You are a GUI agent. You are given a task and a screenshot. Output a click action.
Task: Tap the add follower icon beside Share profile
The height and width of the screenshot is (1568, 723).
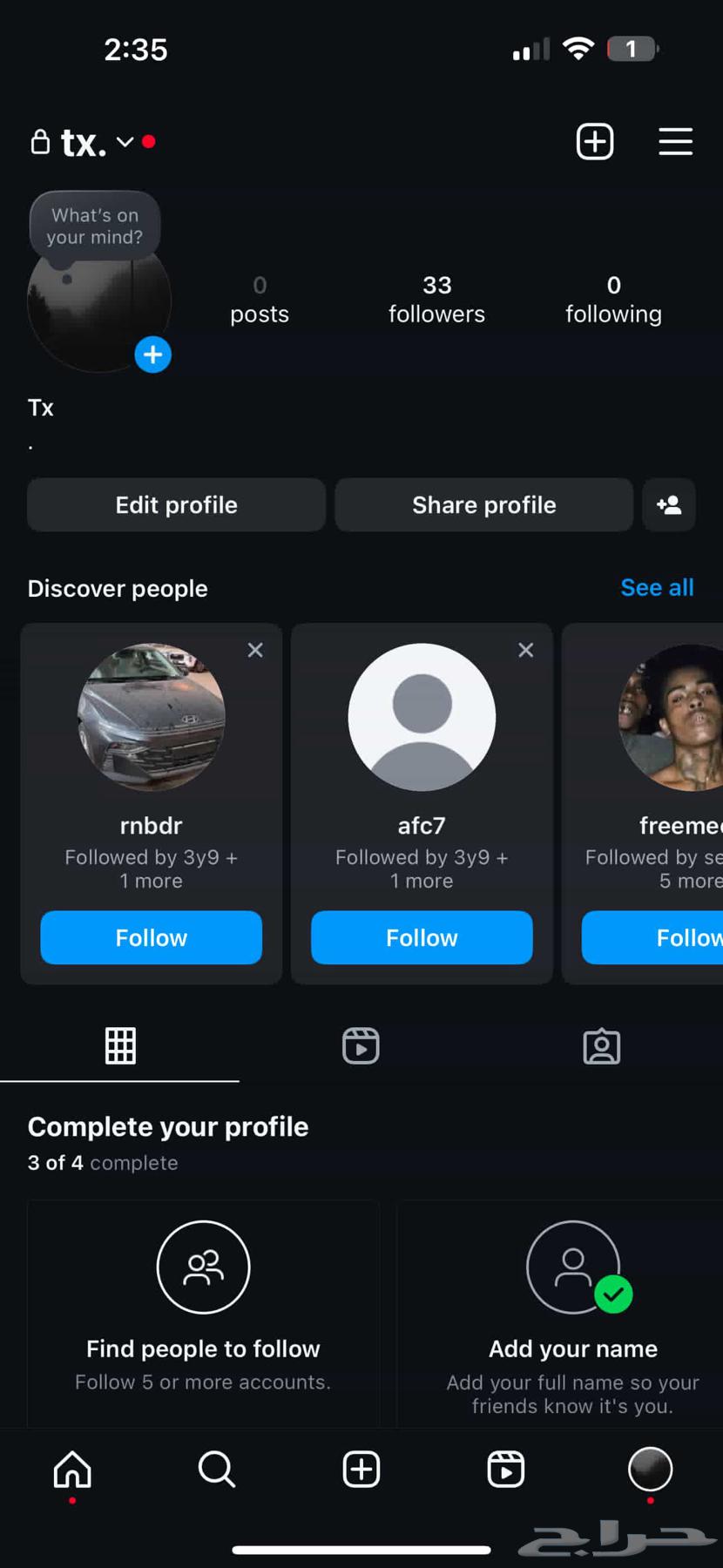point(669,504)
